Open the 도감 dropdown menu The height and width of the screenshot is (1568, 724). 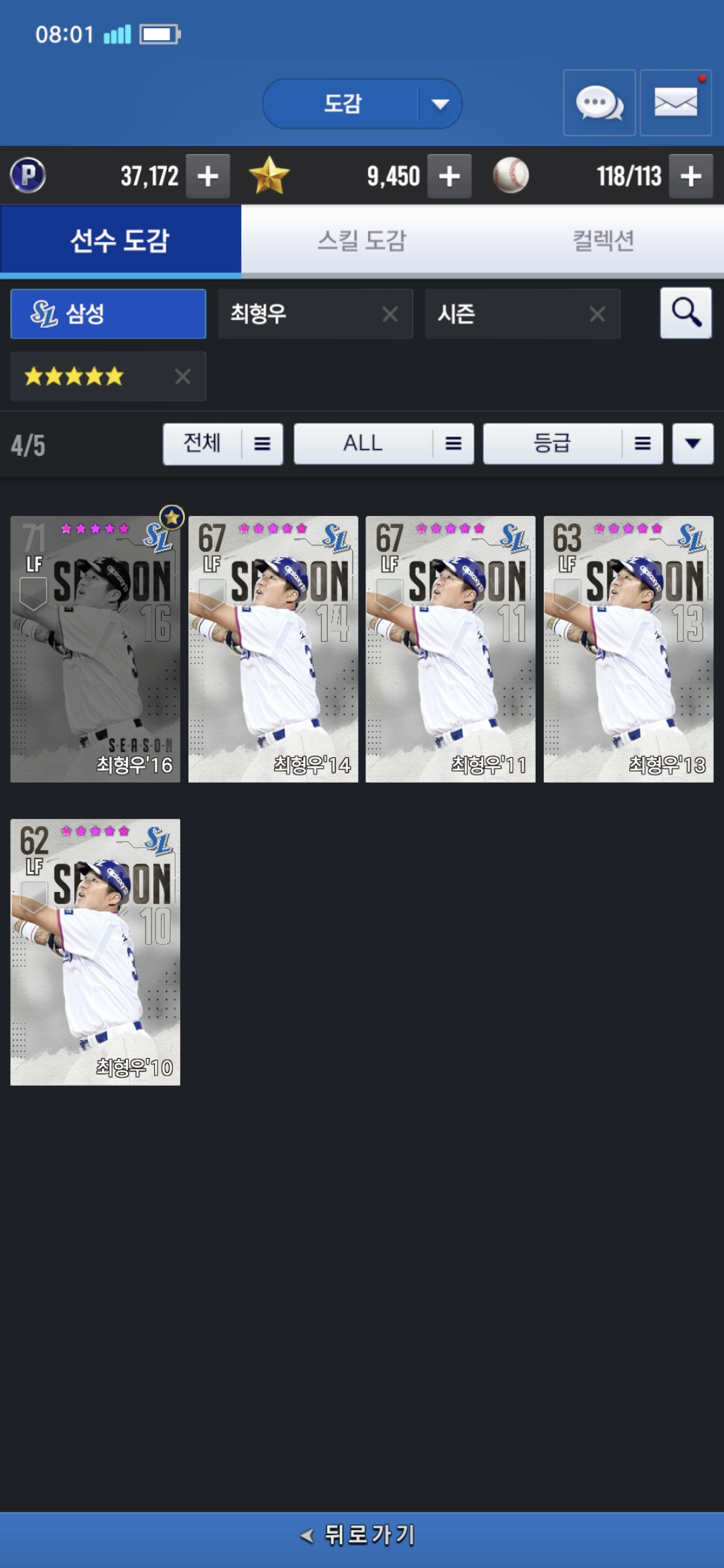362,104
